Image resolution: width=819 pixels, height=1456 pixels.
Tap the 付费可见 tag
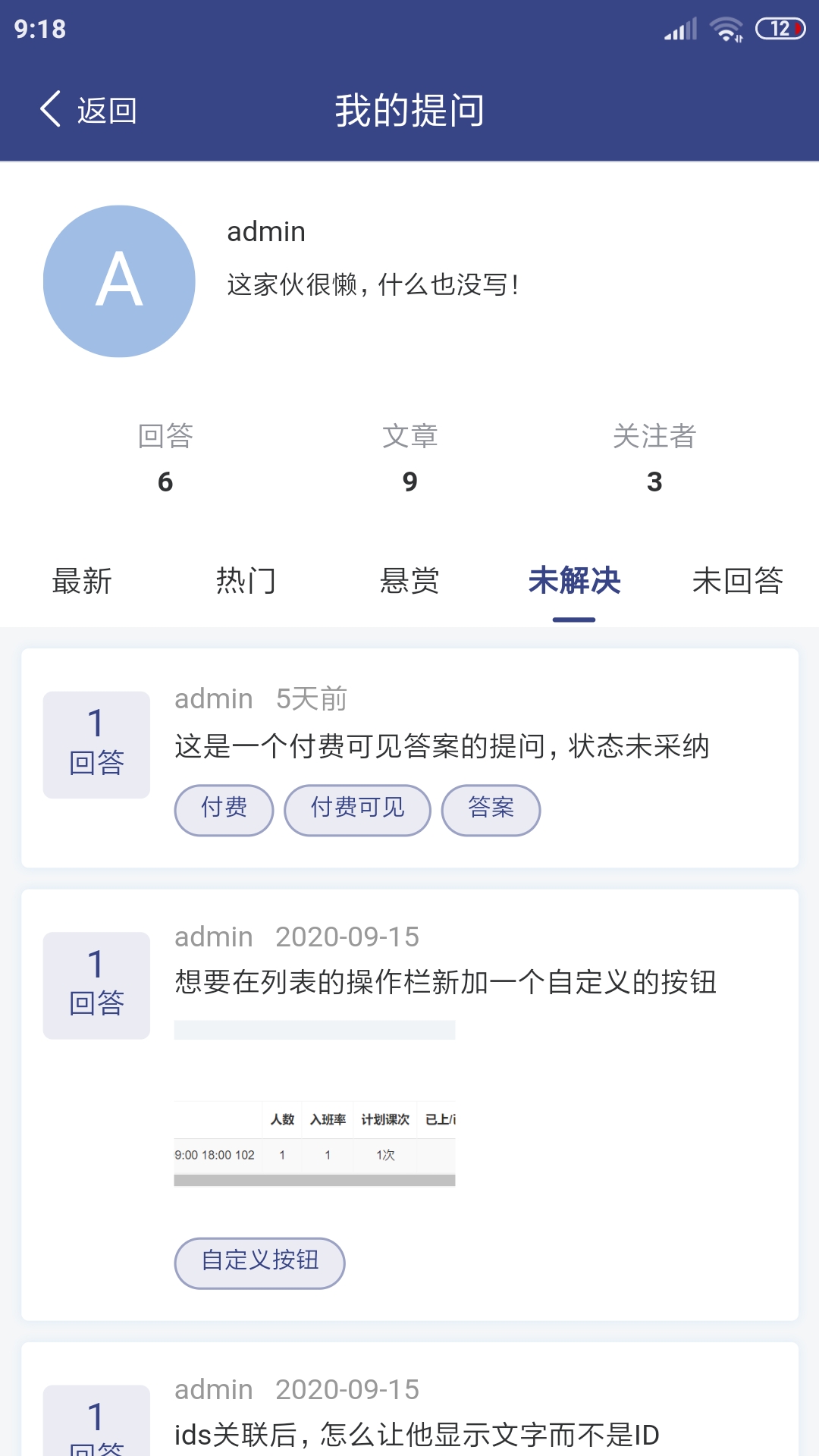357,809
